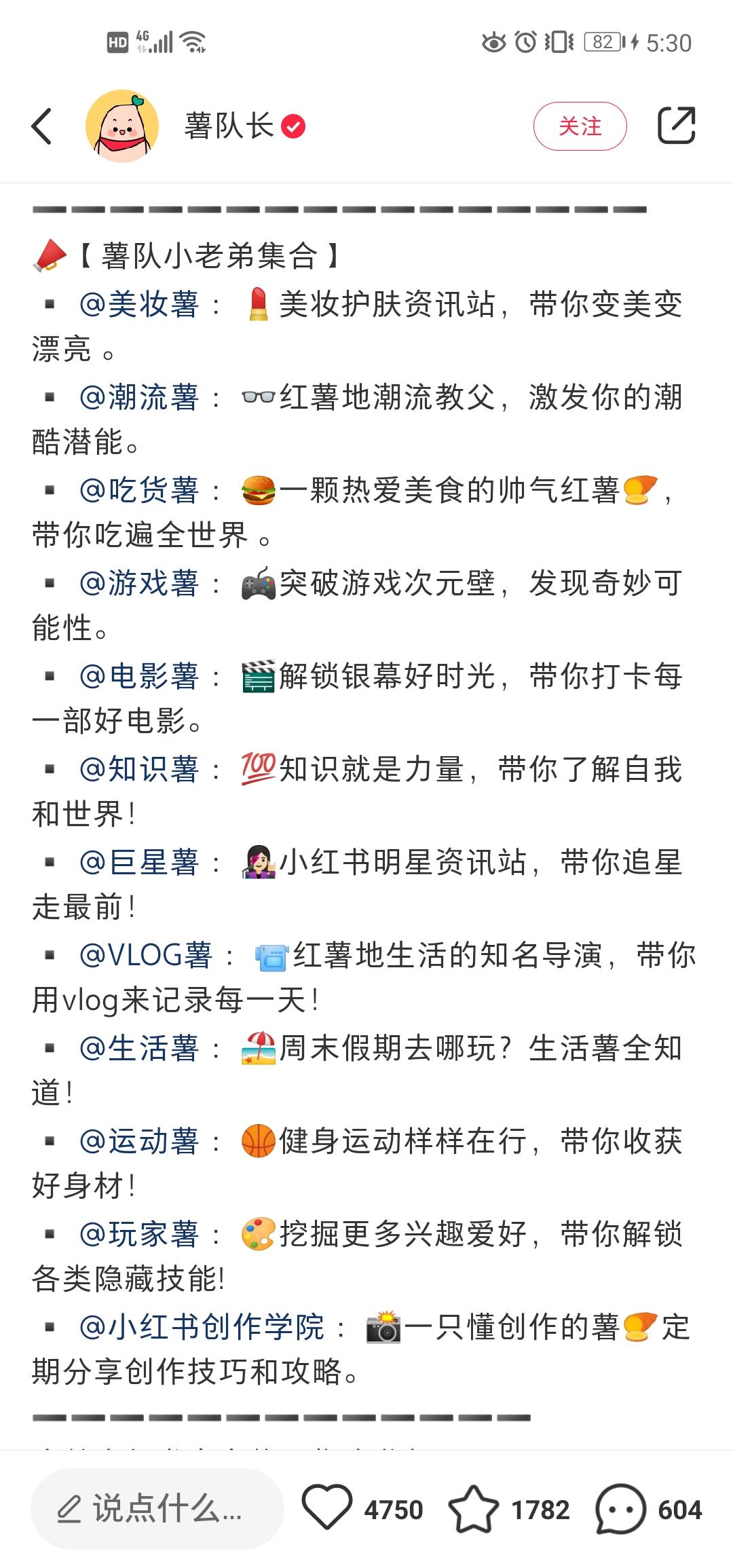Visit the @运动薯 account
The image size is (733, 1568).
pyautogui.click(x=139, y=1141)
